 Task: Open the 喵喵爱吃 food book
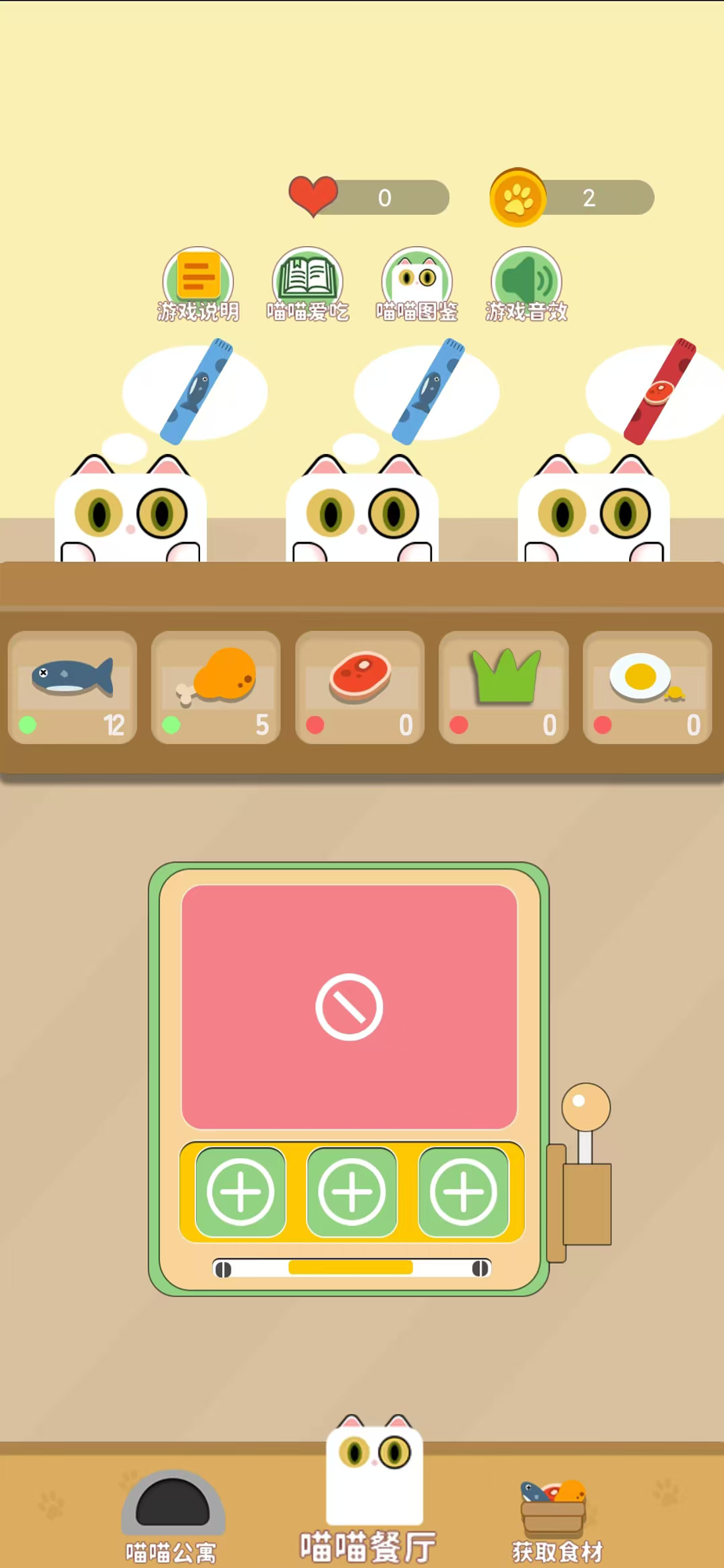pyautogui.click(x=307, y=284)
